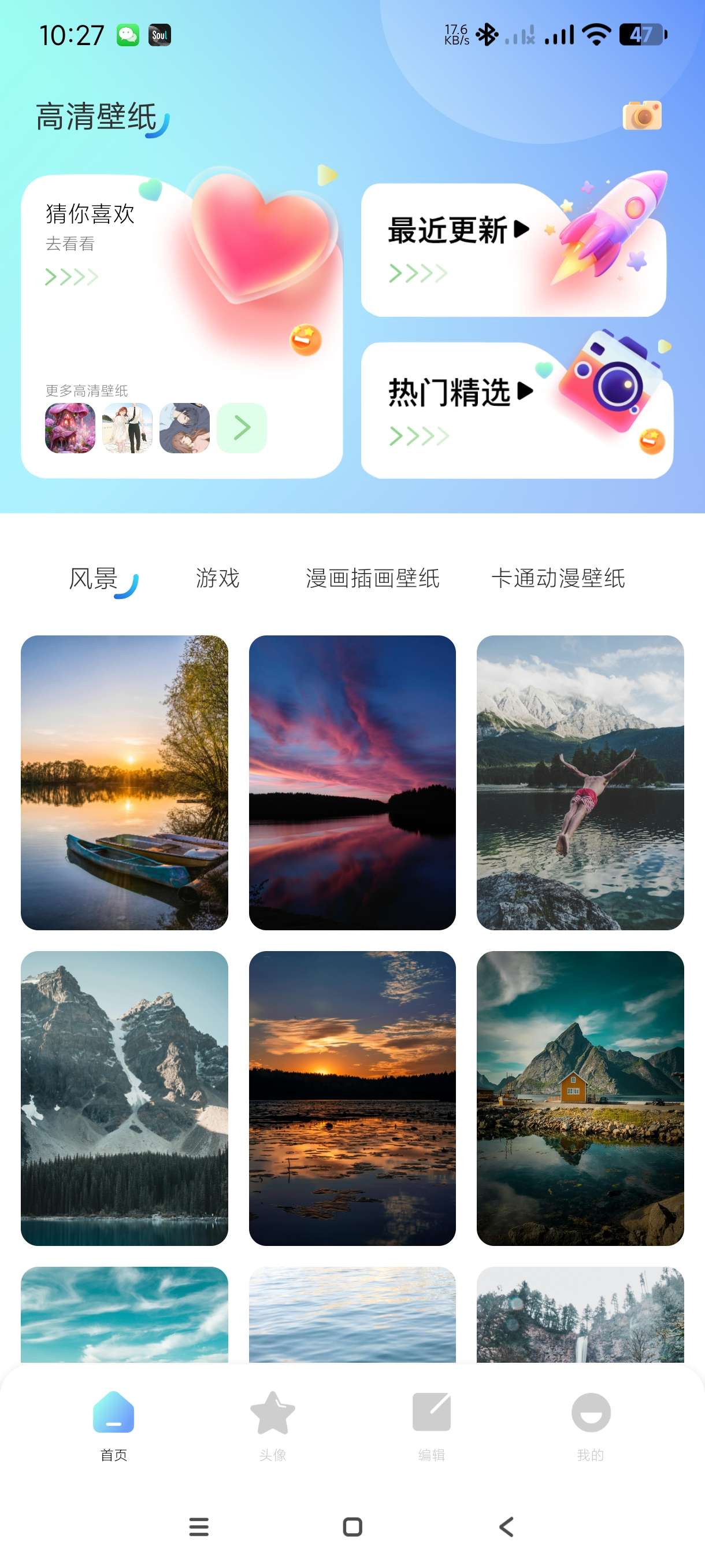Open the yellow house by mountain wallpaper
The width and height of the screenshot is (705, 1568).
(x=580, y=1097)
